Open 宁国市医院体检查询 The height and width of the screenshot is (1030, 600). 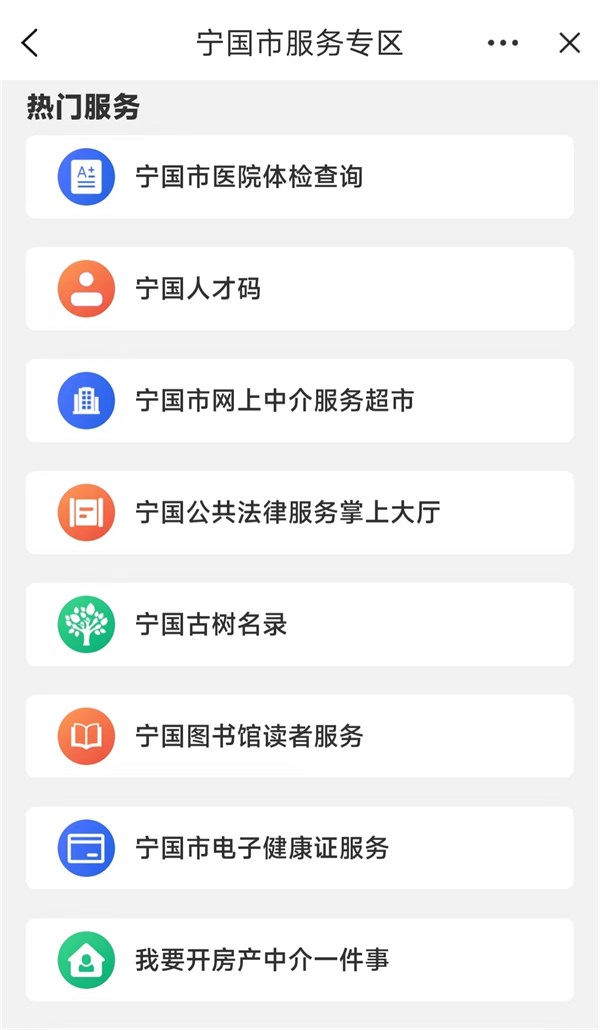(x=300, y=177)
